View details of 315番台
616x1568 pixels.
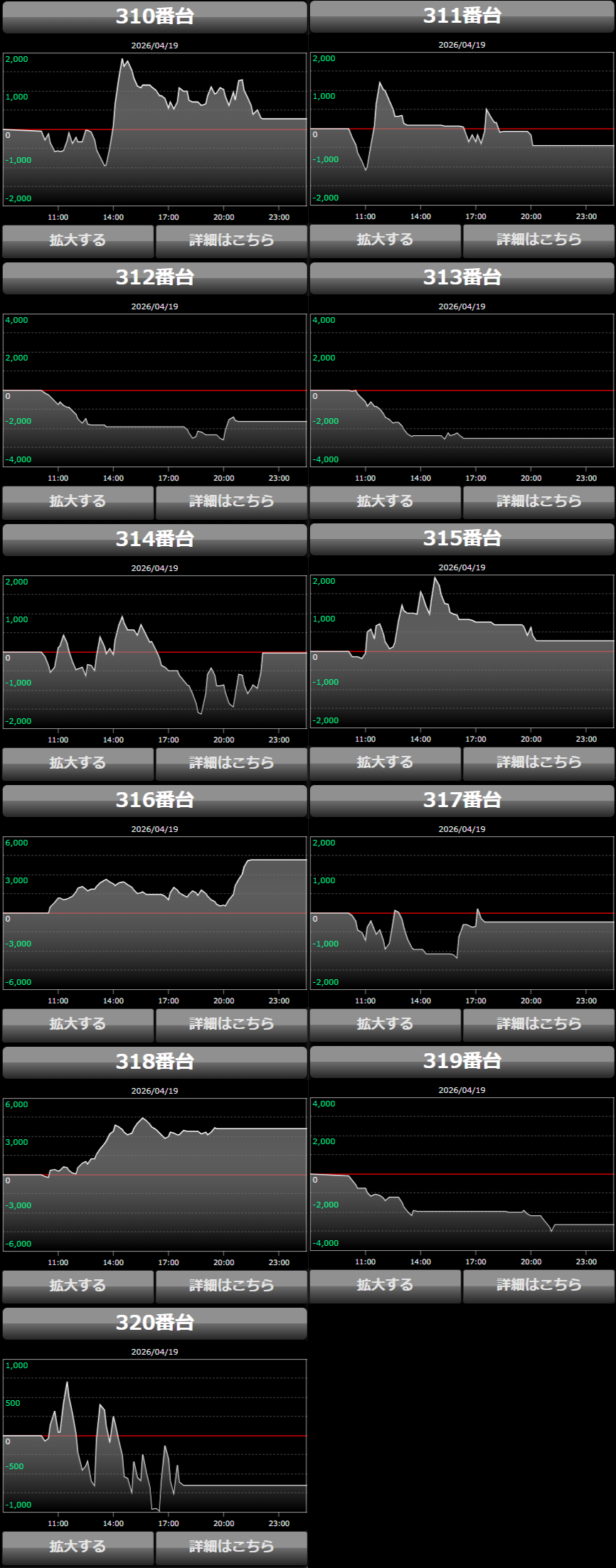pyautogui.click(x=538, y=763)
